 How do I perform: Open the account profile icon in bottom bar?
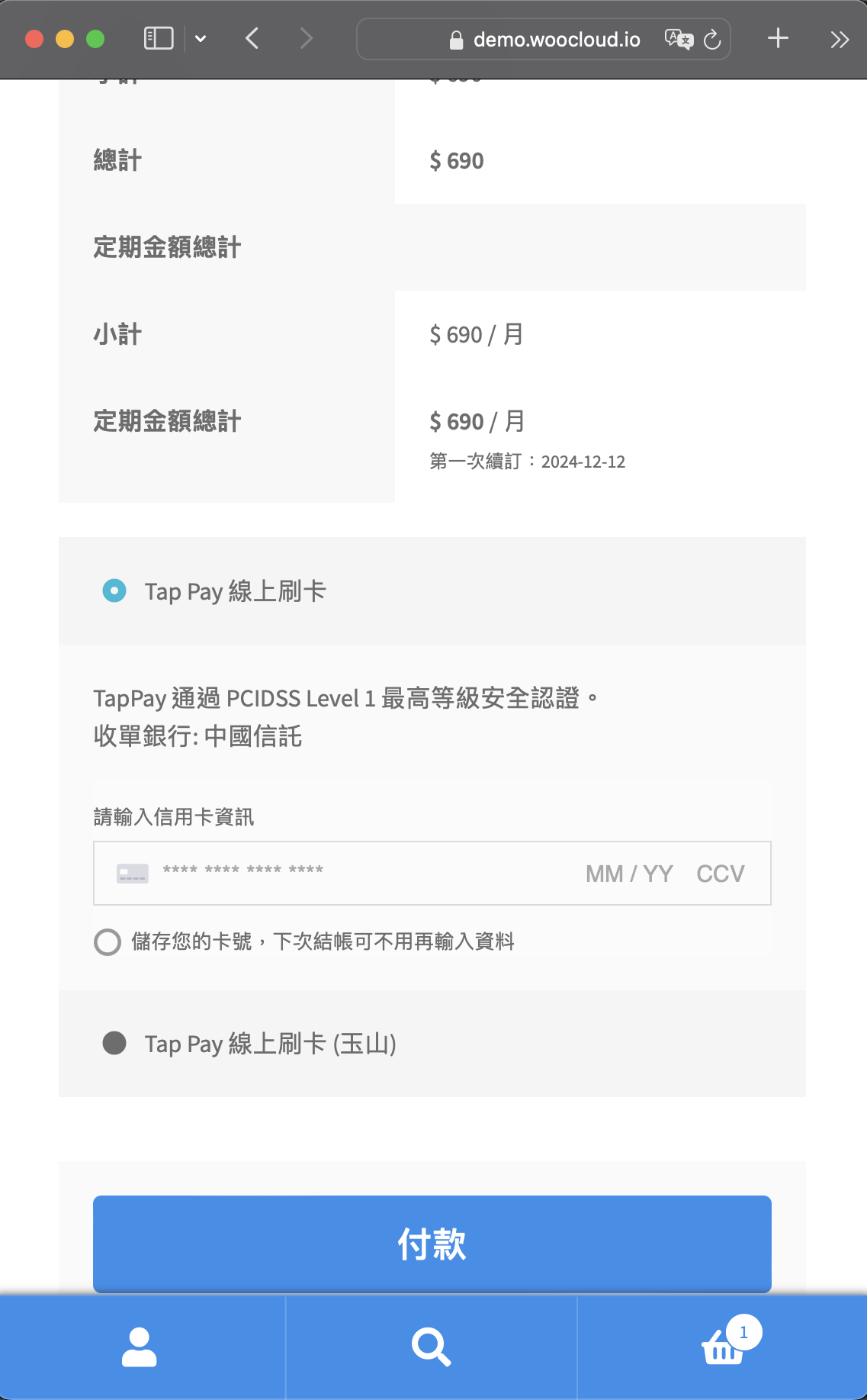pos(140,1347)
